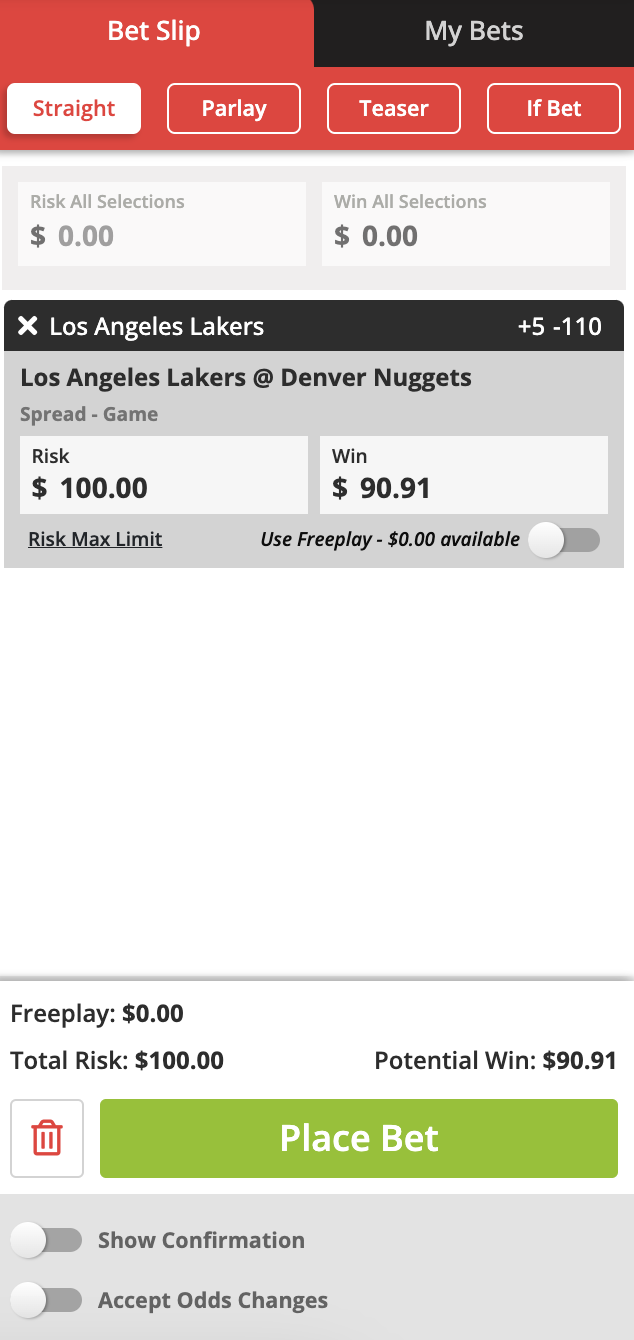Turn on Accept Odds Changes
This screenshot has height=1340, width=634.
(46, 1300)
